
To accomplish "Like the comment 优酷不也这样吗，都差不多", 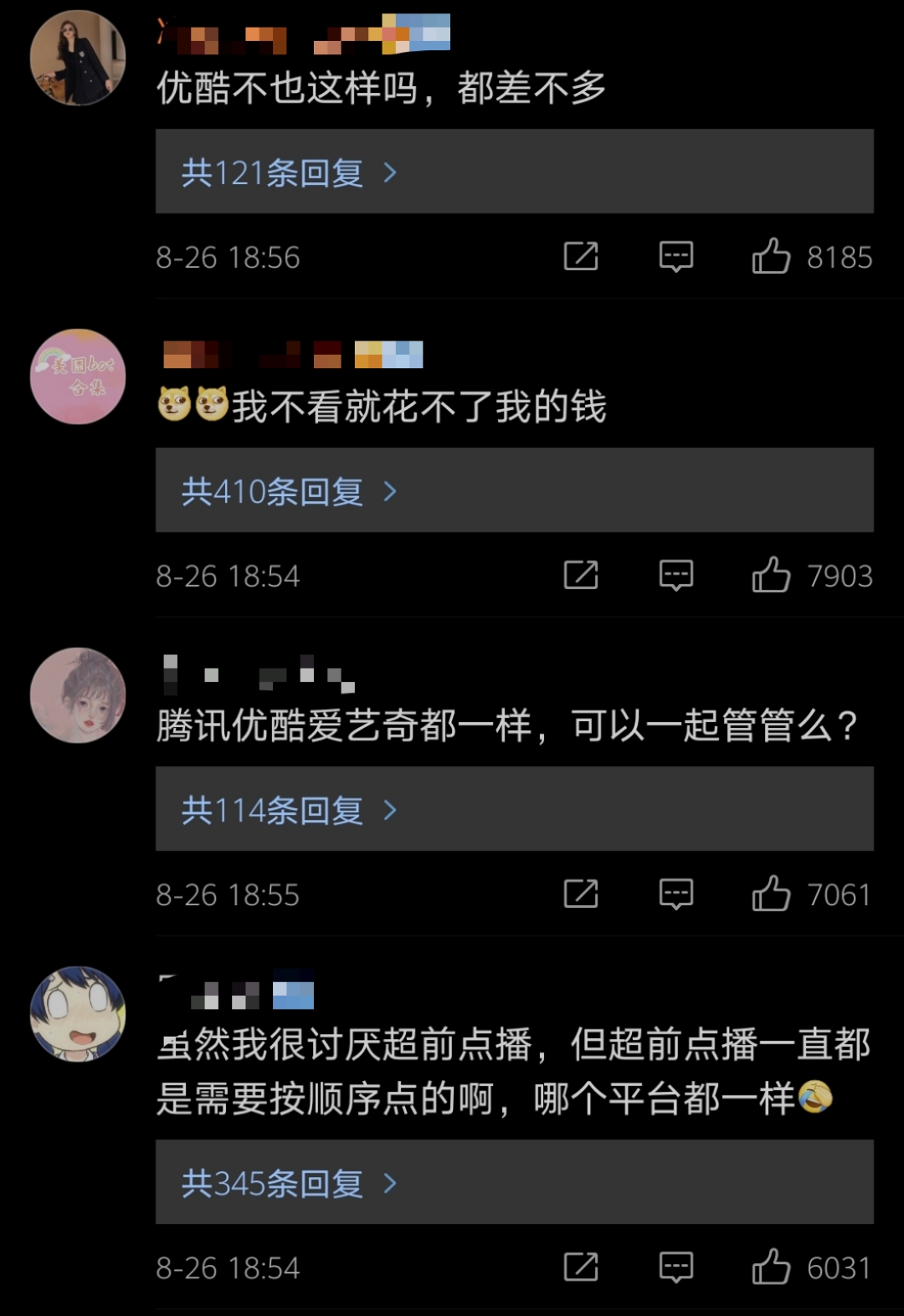I will tap(771, 256).
